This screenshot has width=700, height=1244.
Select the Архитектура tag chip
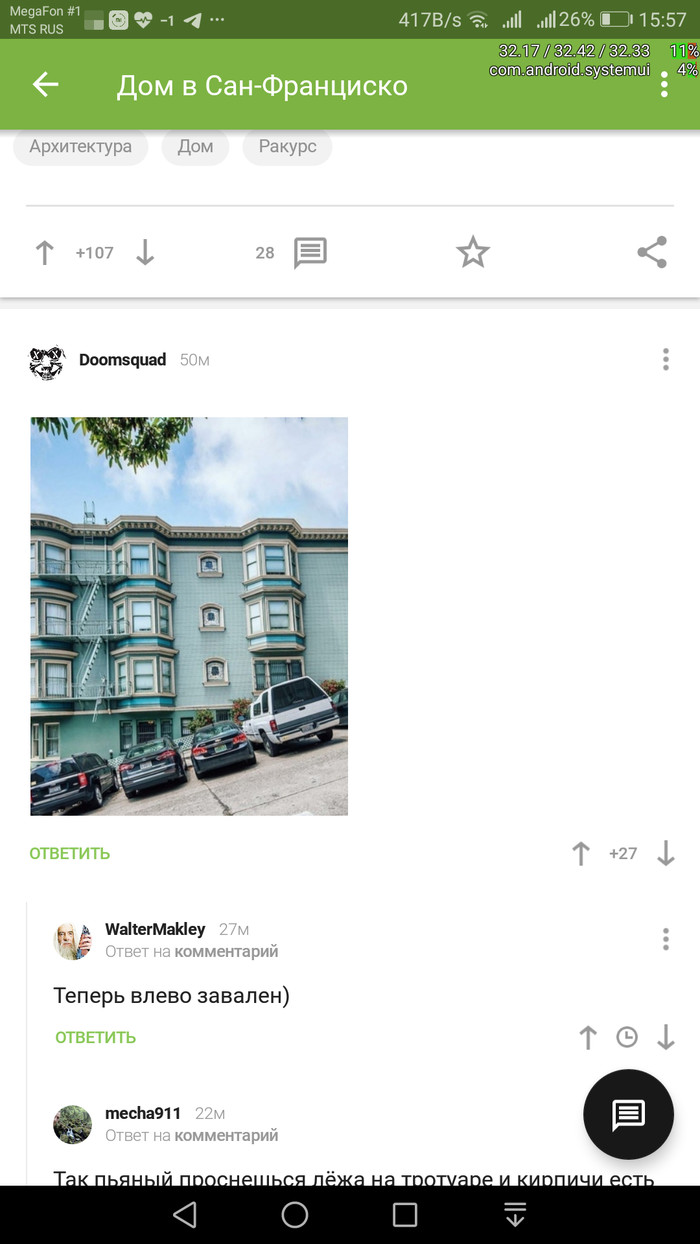(80, 146)
